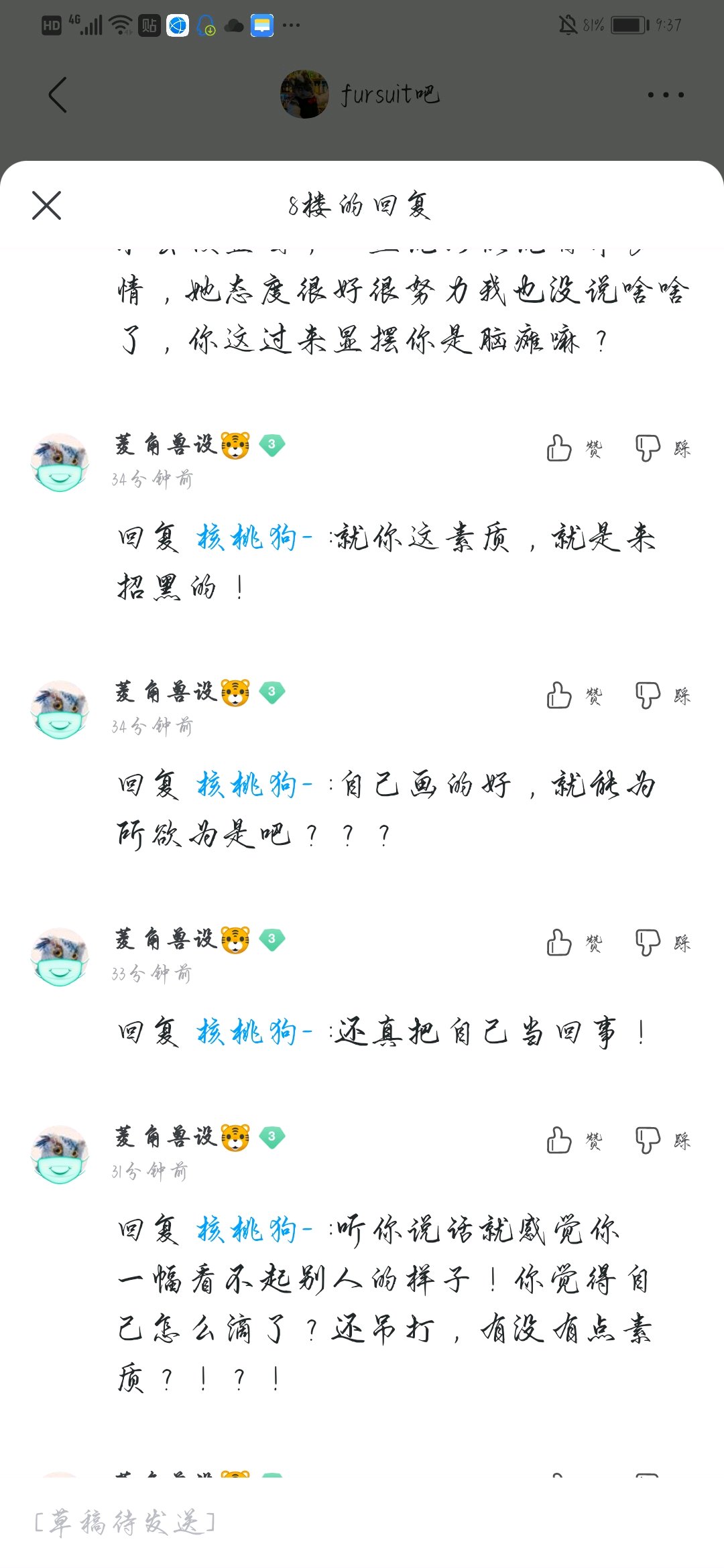Like the reply '就你这素质，就是来招黑的'

[x=573, y=448]
